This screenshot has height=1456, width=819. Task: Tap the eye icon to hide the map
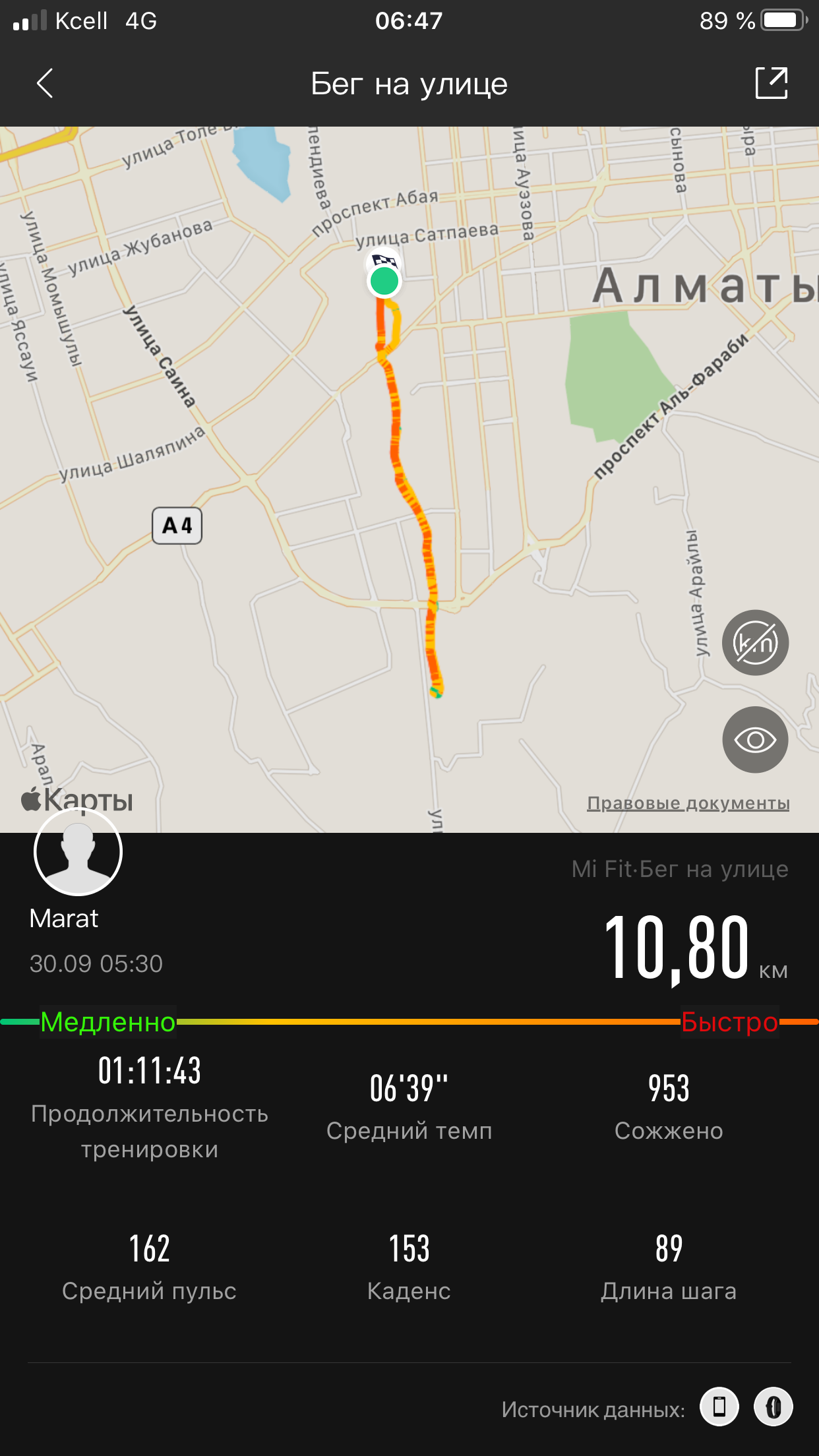[x=755, y=740]
